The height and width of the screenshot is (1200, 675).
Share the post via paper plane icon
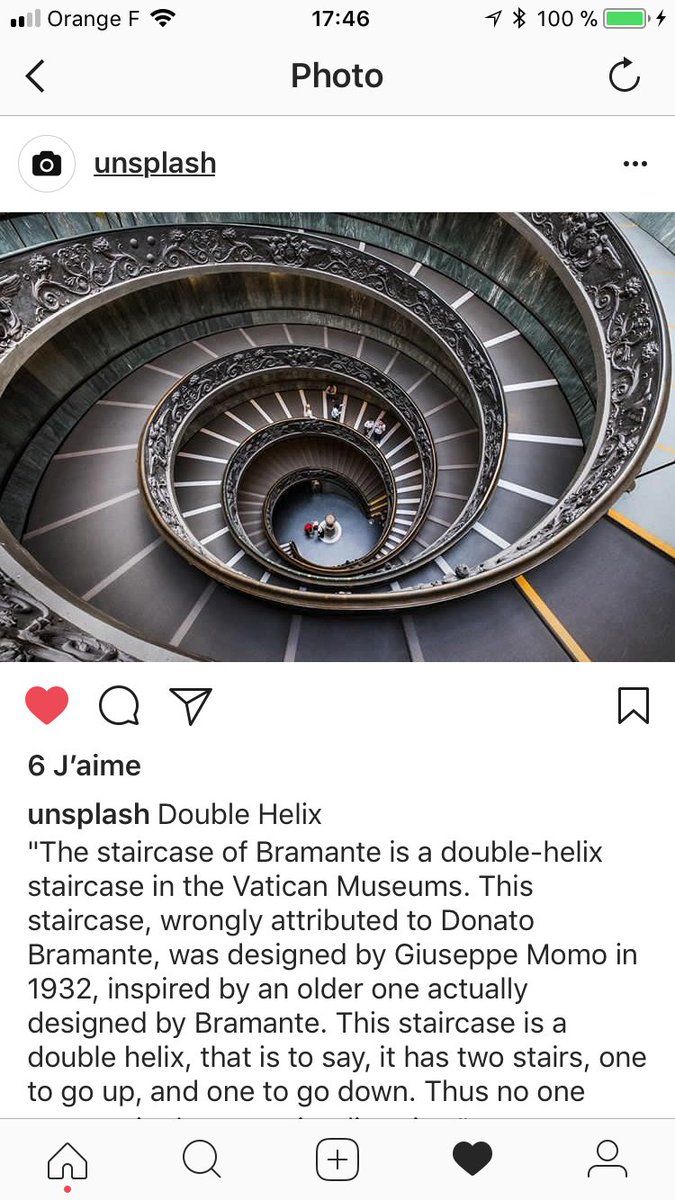click(190, 705)
